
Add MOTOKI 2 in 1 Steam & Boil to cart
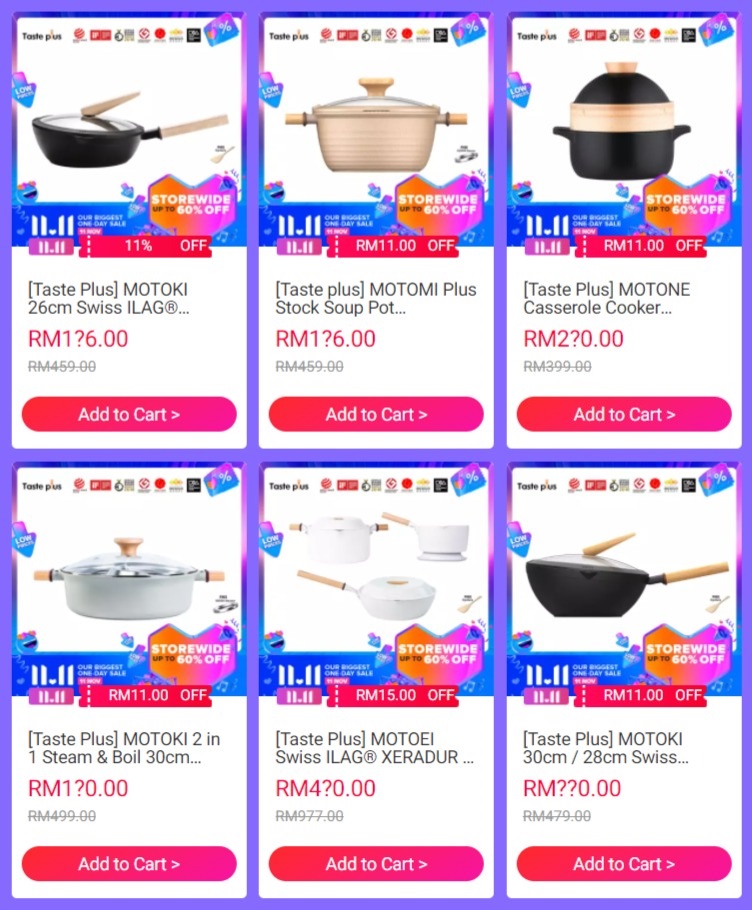129,864
